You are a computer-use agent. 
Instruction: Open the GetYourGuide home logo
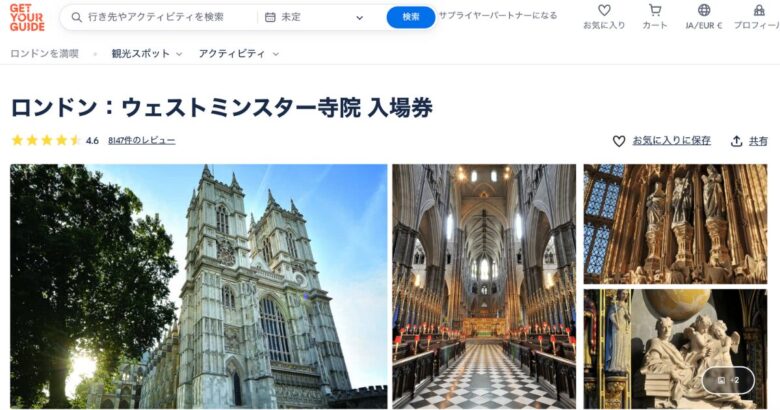27,17
